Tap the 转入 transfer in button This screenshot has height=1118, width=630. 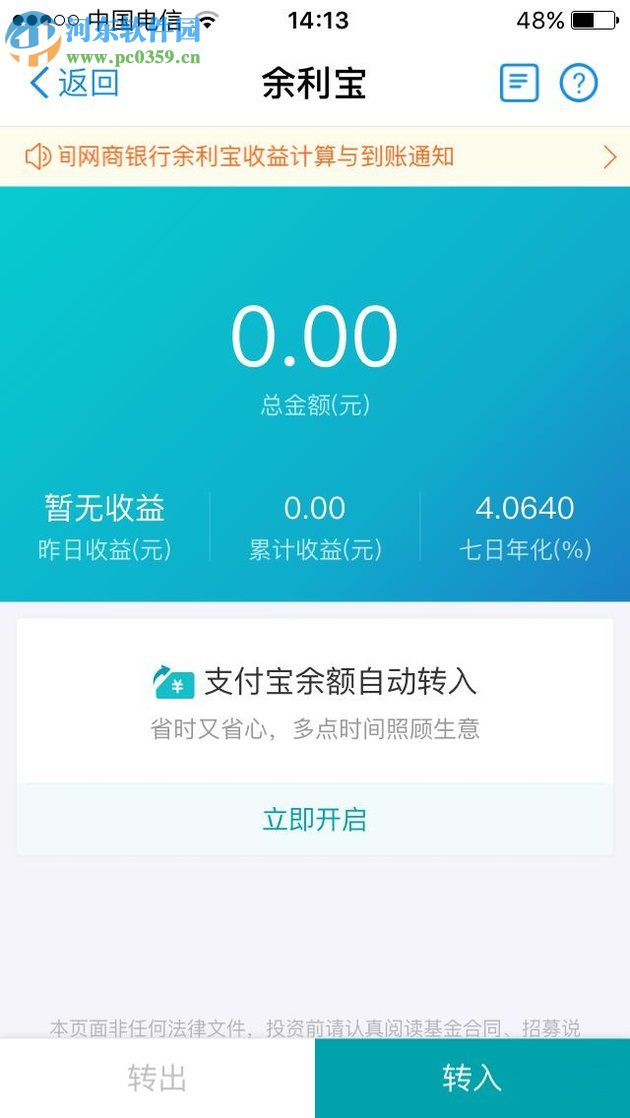472,1078
